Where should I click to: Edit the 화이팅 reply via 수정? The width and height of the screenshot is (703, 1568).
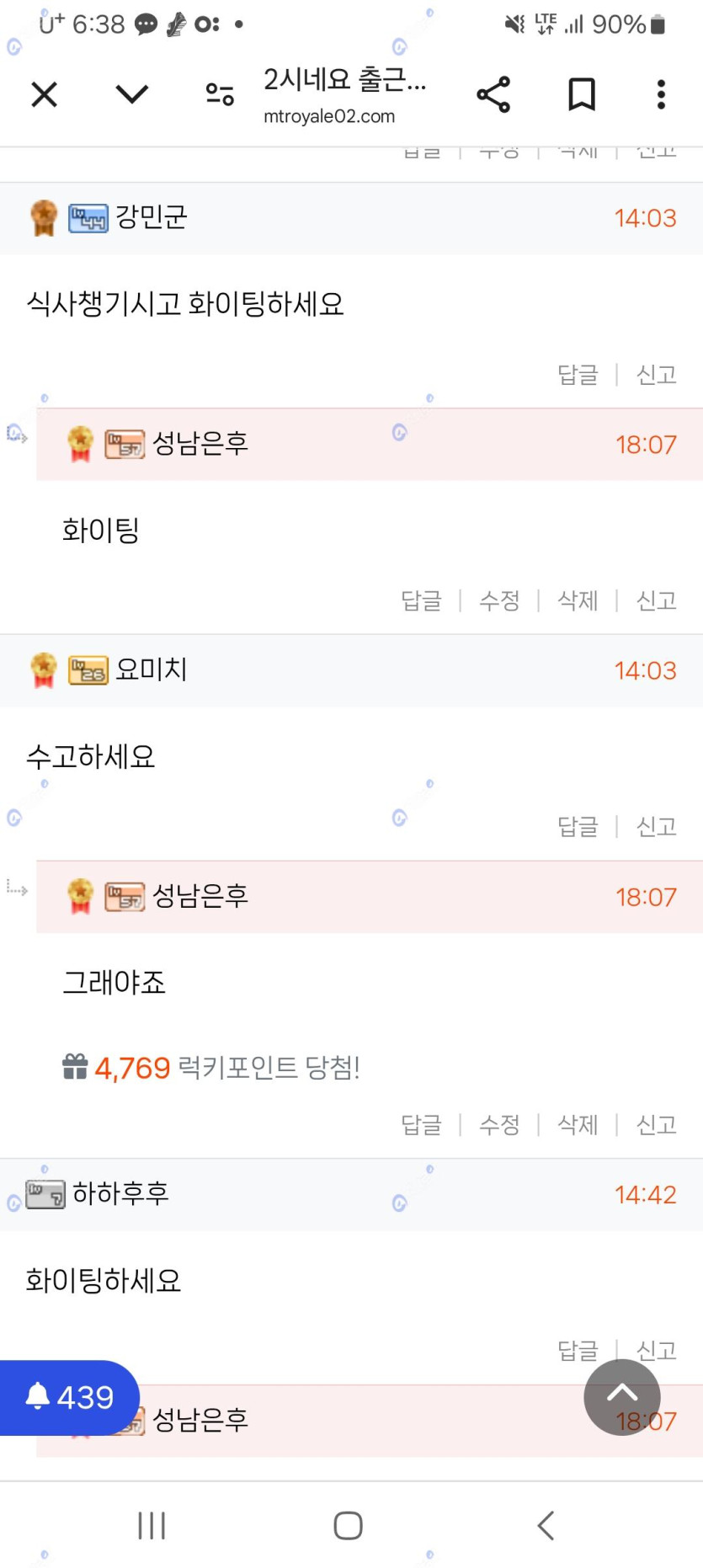click(499, 600)
